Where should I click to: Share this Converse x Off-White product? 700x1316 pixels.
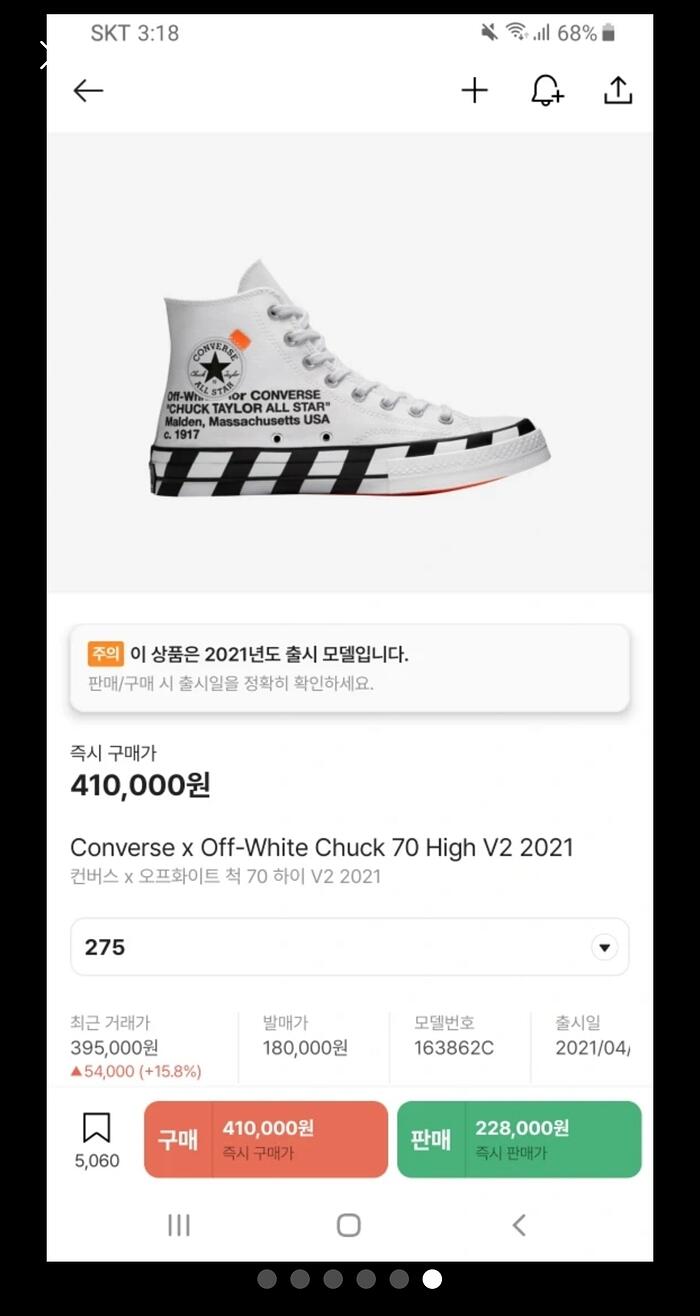pyautogui.click(x=618, y=91)
